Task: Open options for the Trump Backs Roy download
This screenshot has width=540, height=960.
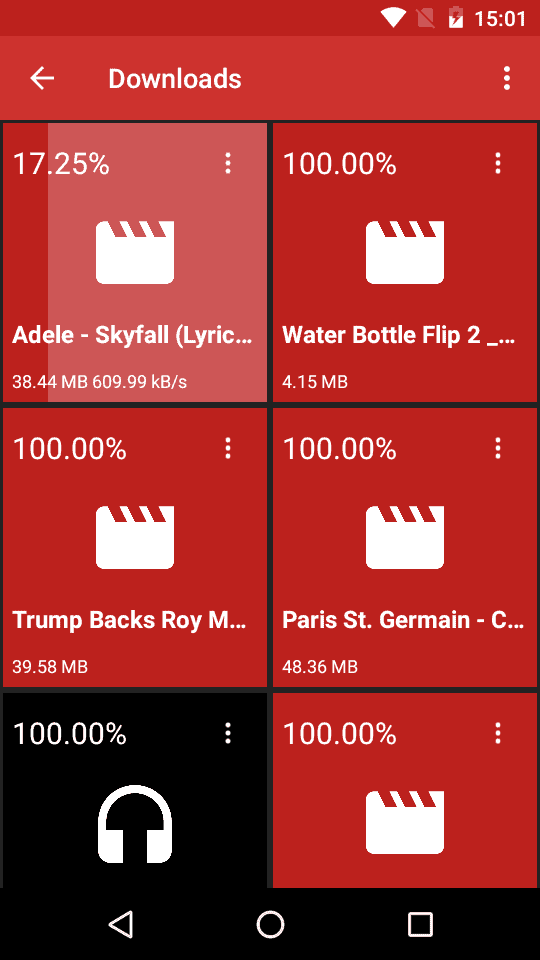Action: click(228, 448)
